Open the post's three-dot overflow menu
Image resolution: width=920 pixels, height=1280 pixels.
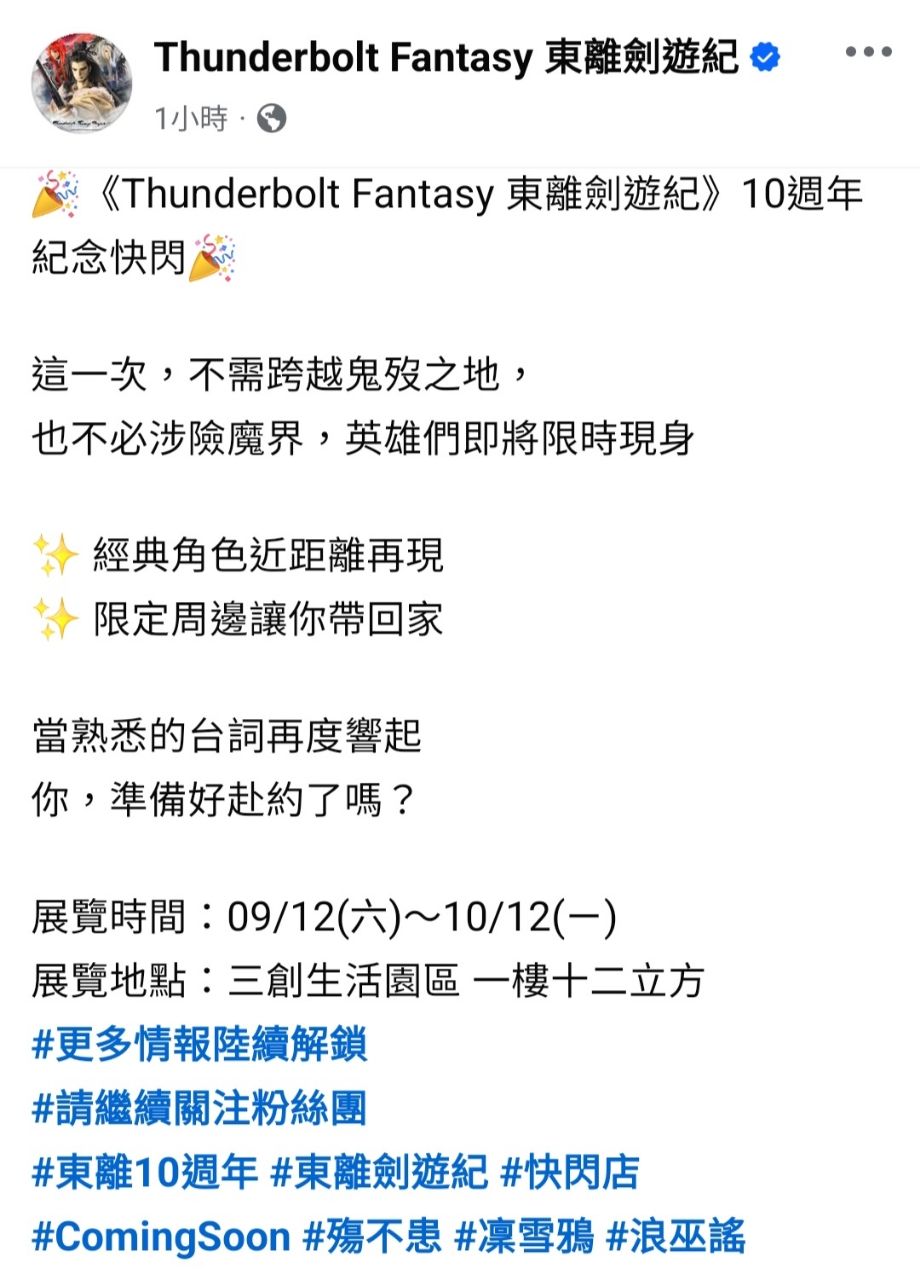868,53
